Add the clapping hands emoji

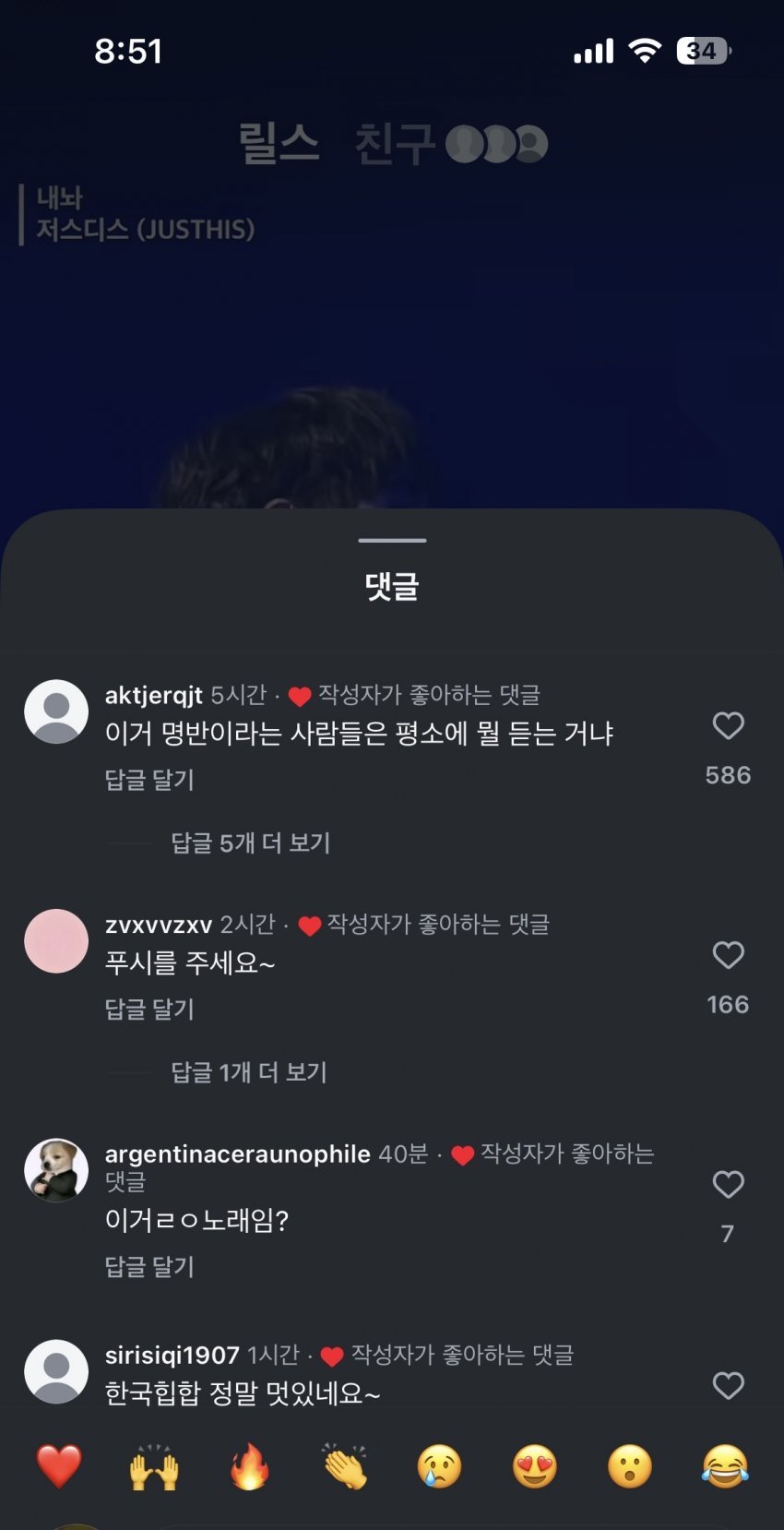click(345, 1466)
